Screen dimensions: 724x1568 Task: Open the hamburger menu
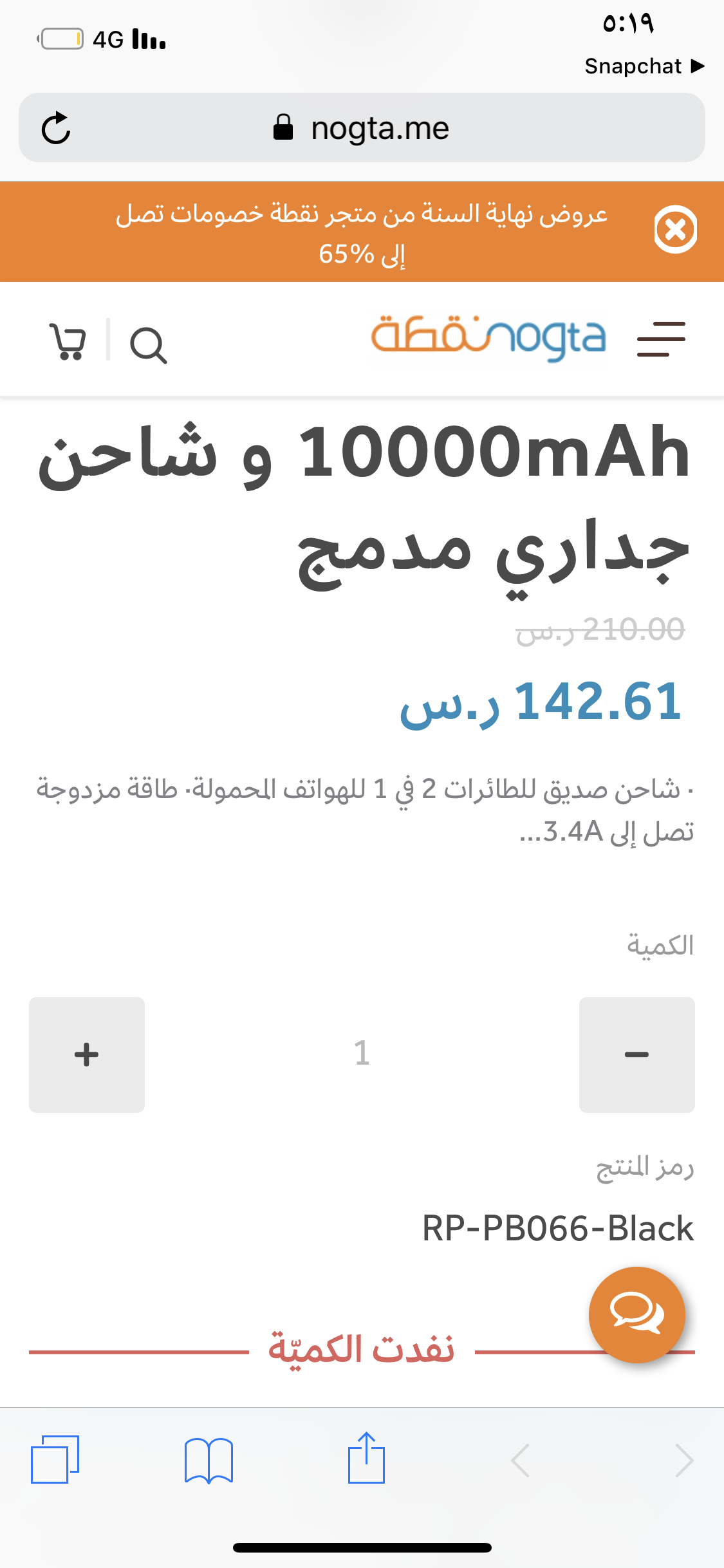tap(661, 339)
